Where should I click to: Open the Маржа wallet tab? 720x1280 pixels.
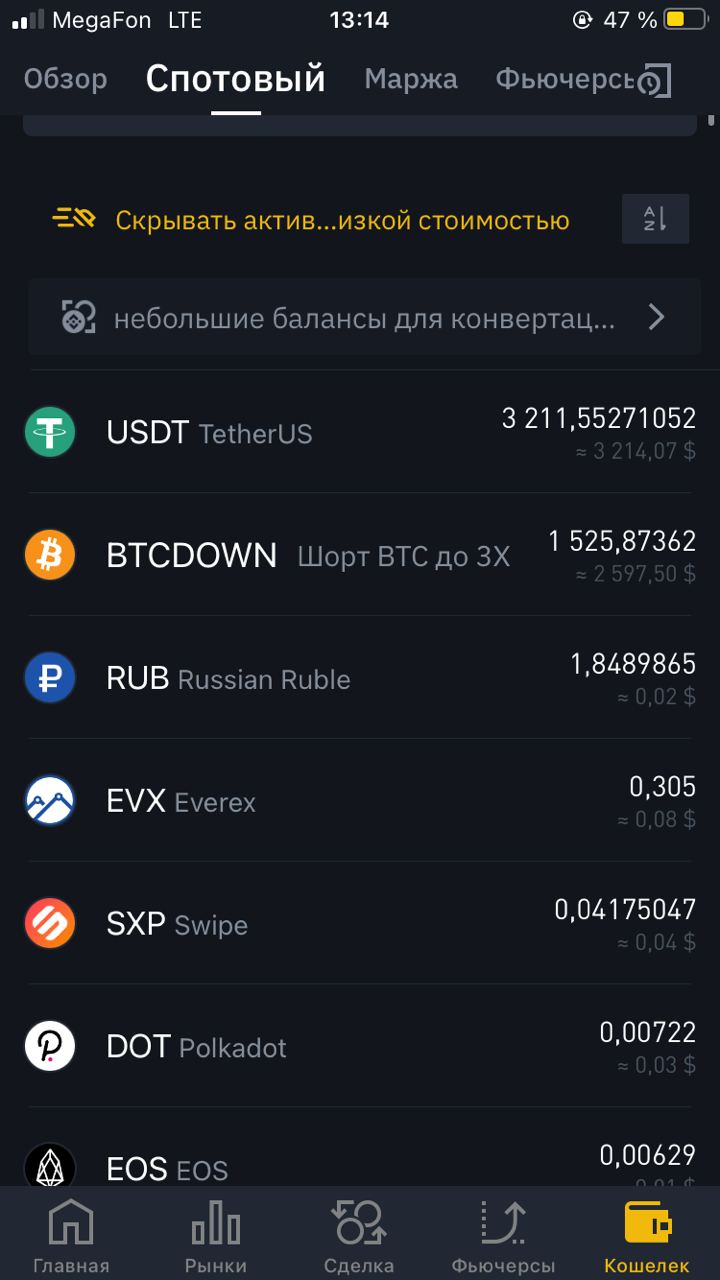pos(411,79)
